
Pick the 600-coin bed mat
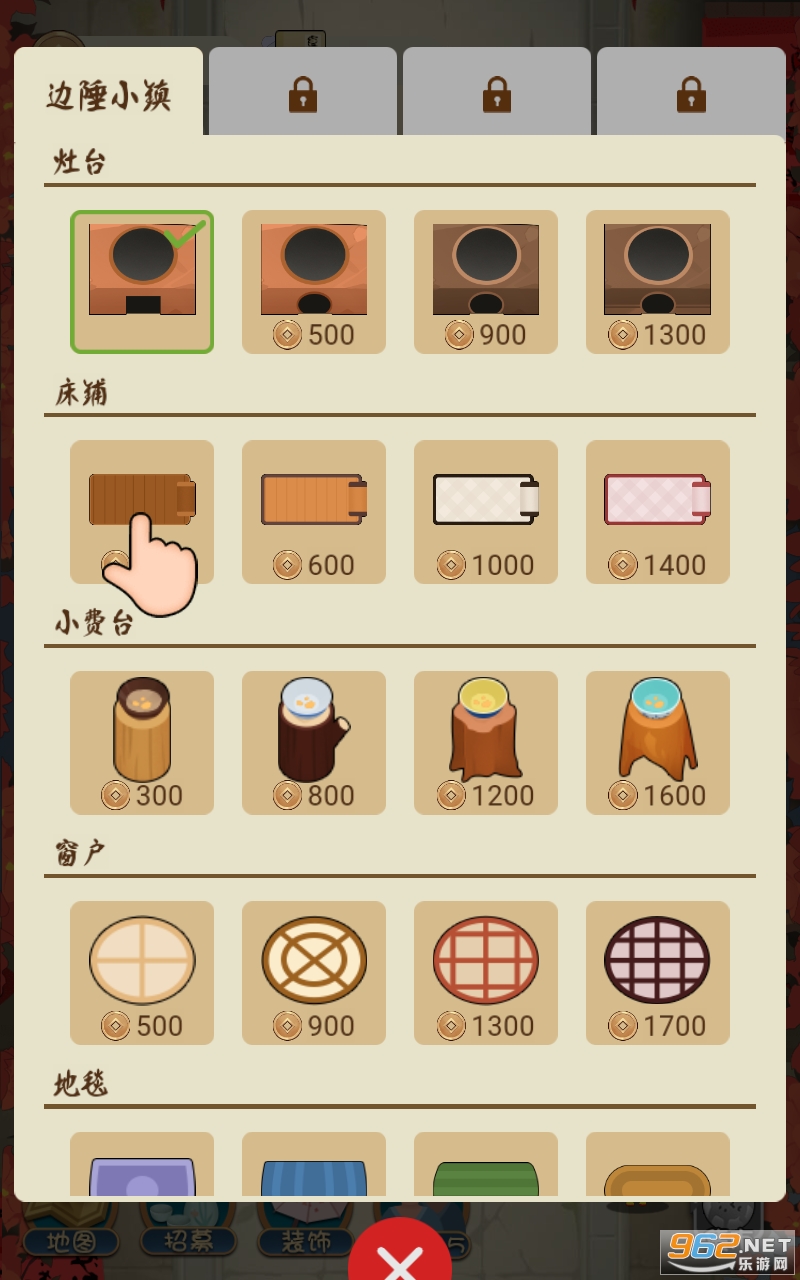314,512
